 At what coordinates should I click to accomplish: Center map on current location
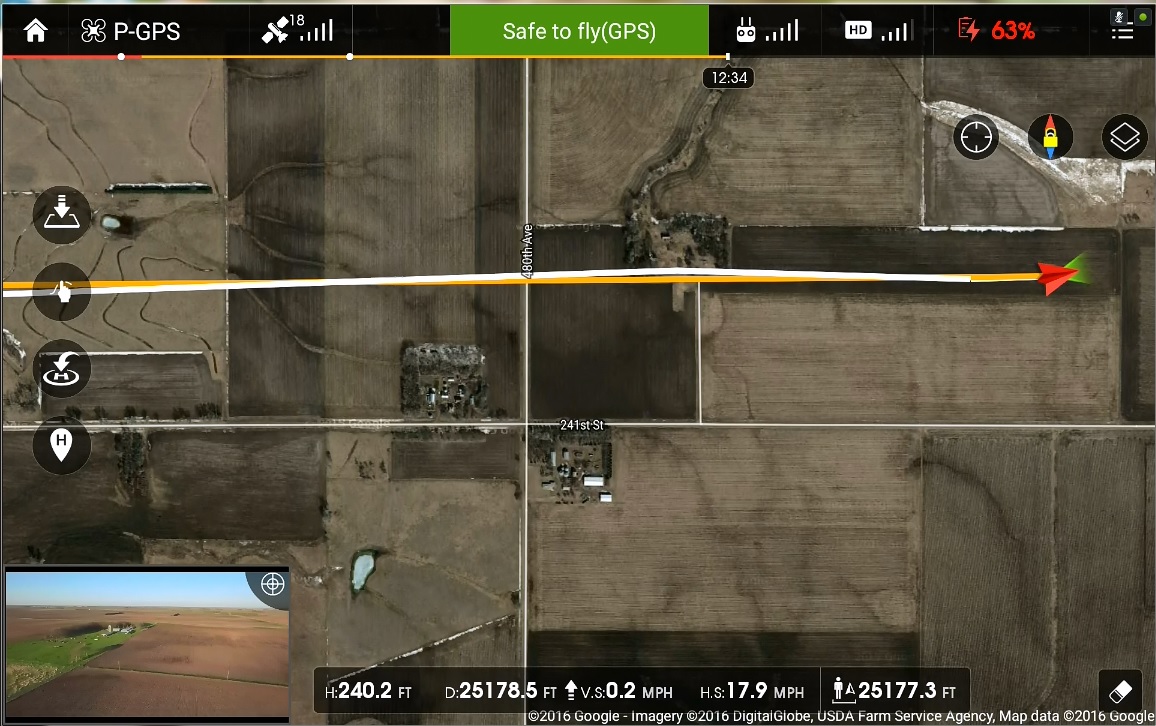(976, 137)
